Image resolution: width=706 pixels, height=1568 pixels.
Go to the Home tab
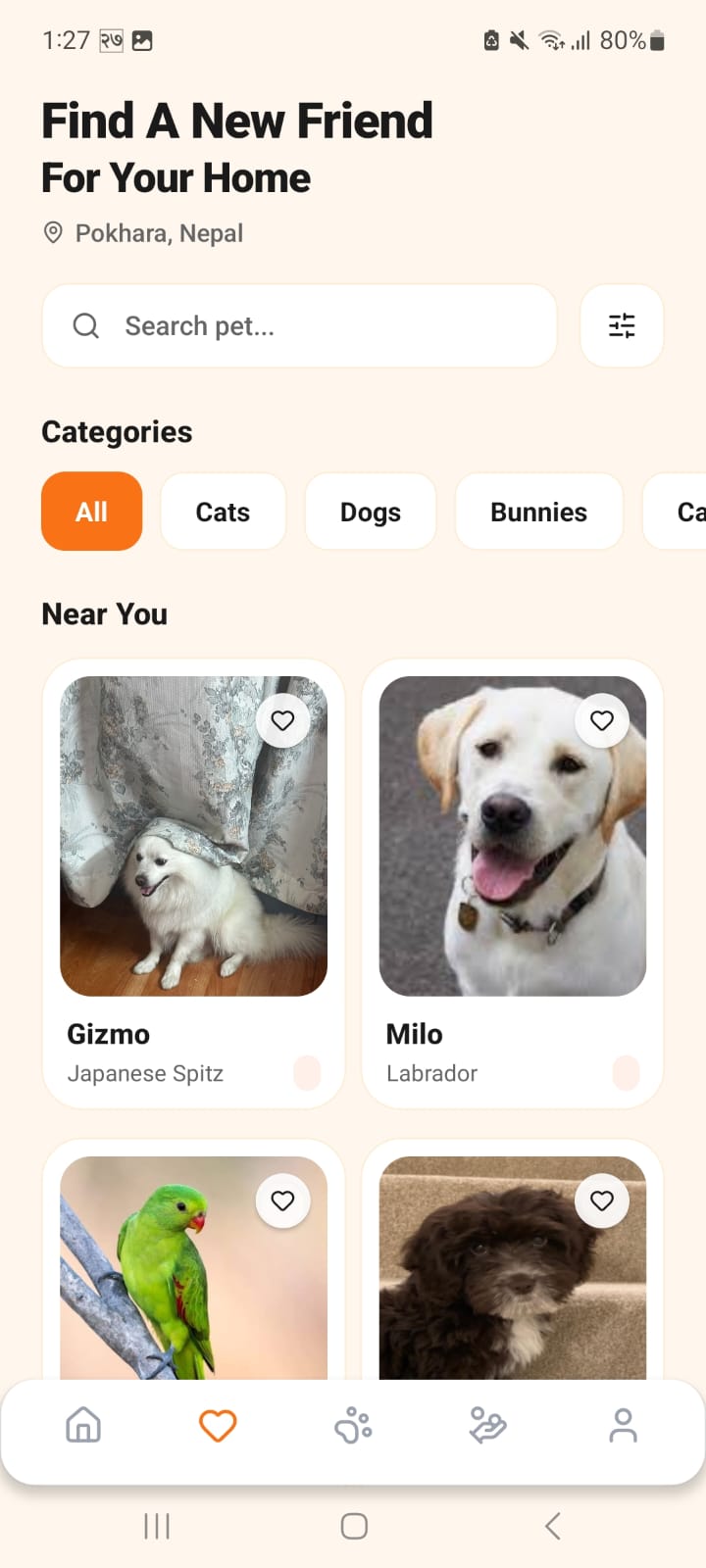[x=83, y=1426]
